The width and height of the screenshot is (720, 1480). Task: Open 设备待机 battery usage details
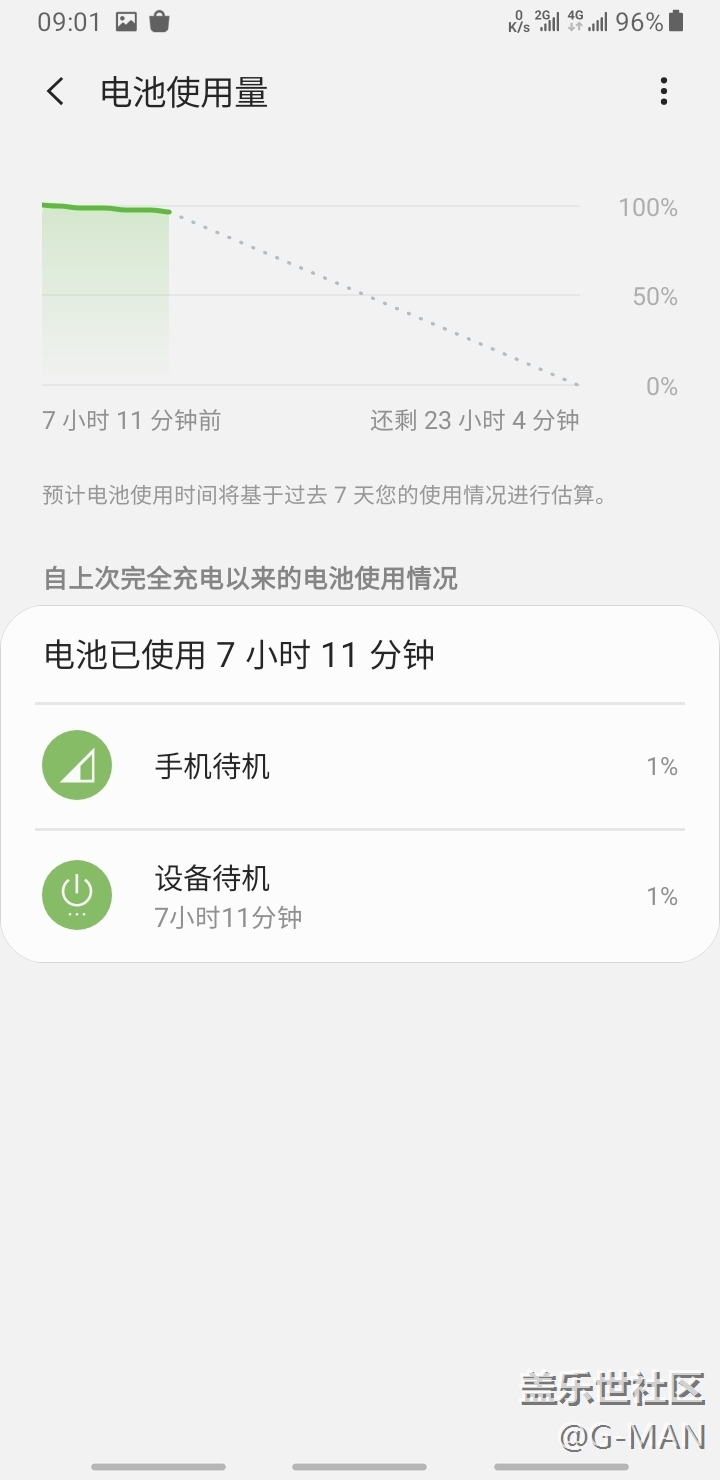point(360,896)
